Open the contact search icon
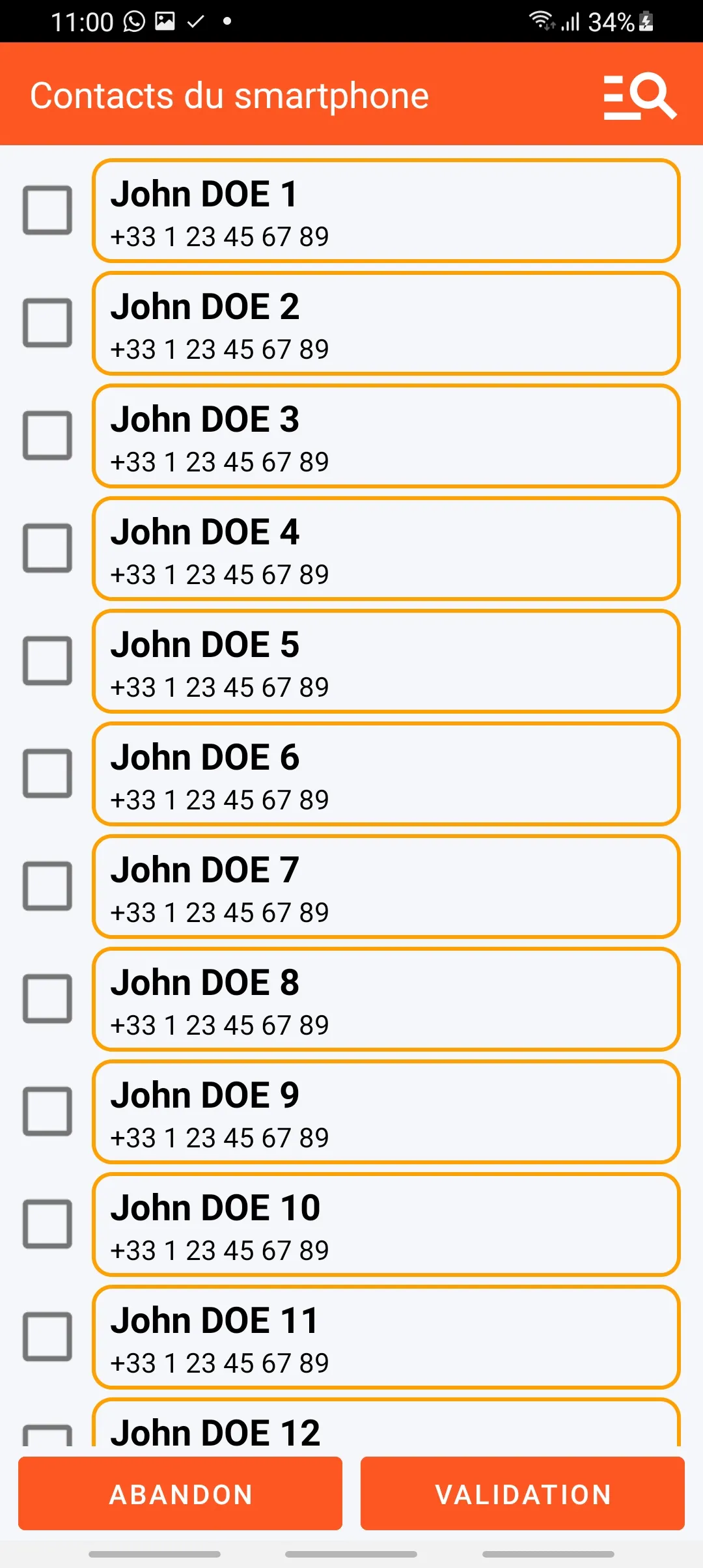The height and width of the screenshot is (1568, 703). [x=640, y=96]
